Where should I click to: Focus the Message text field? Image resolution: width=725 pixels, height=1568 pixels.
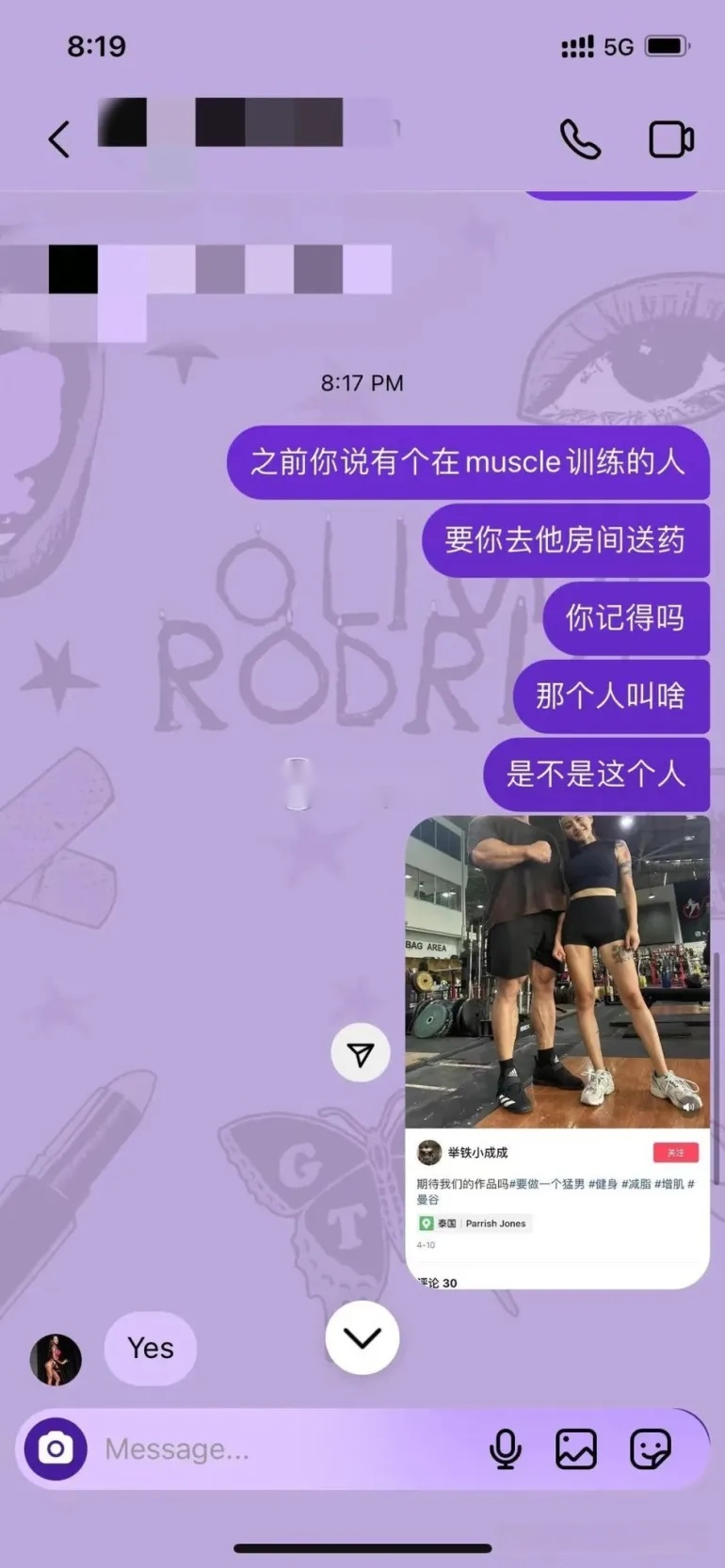[x=282, y=1448]
